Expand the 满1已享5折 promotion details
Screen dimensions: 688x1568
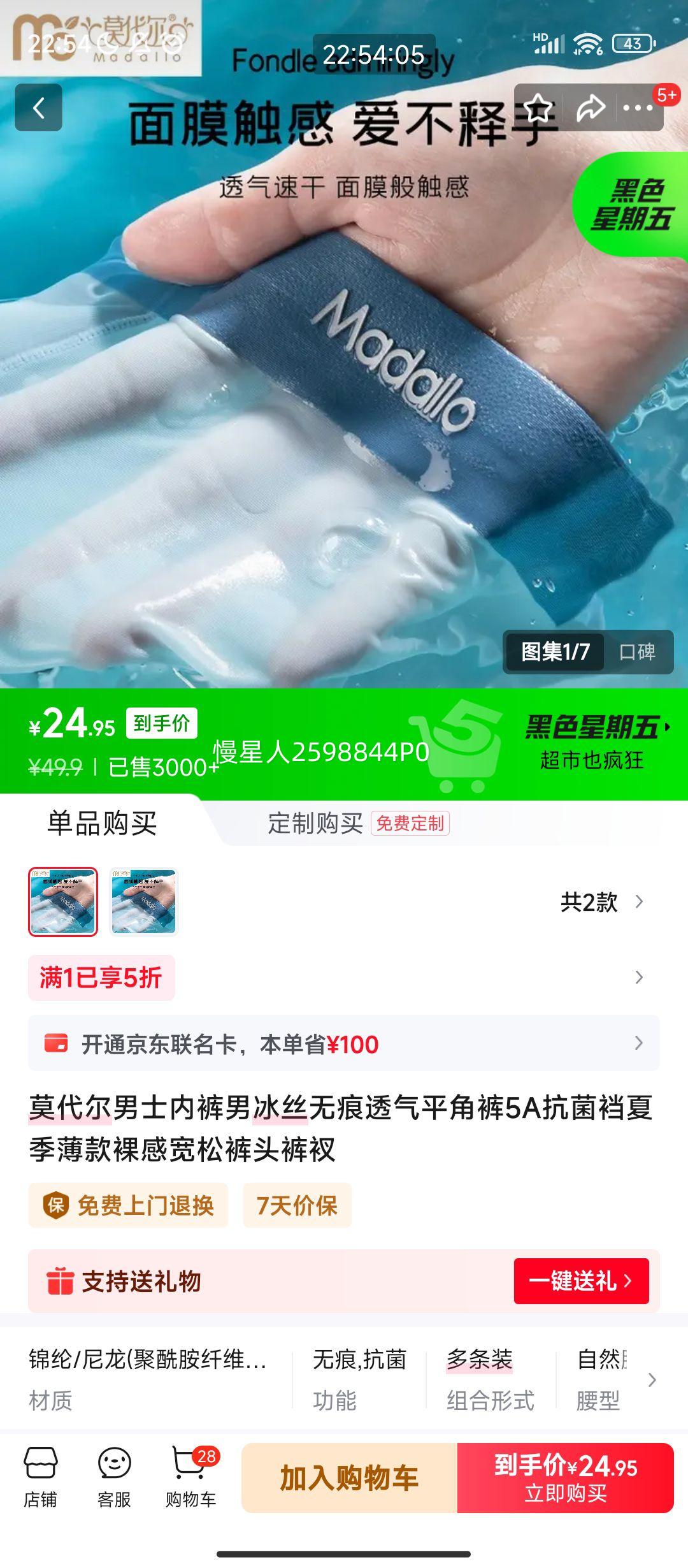[x=344, y=976]
